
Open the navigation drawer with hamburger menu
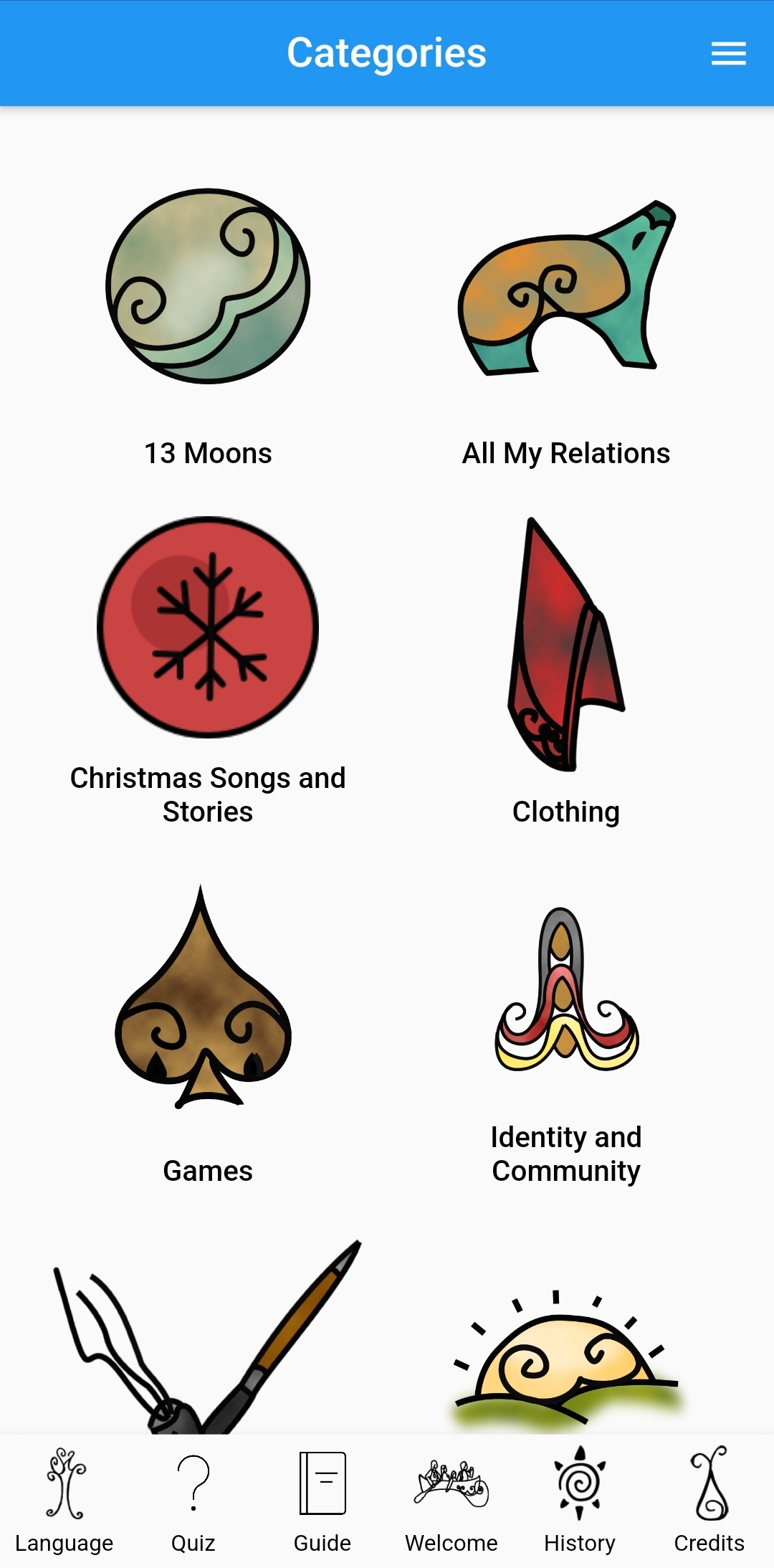pyautogui.click(x=728, y=53)
